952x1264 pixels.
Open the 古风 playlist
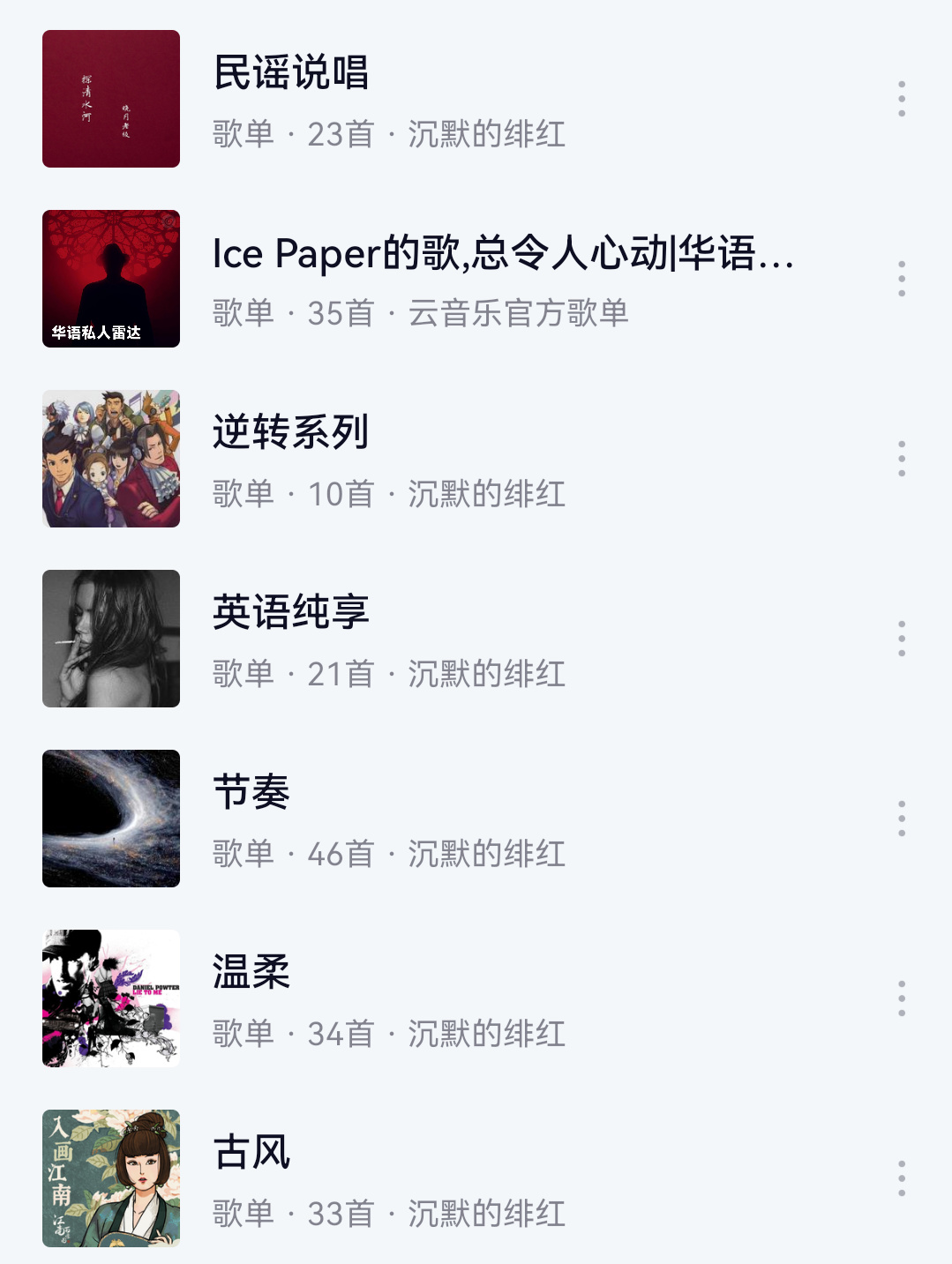pos(252,1154)
